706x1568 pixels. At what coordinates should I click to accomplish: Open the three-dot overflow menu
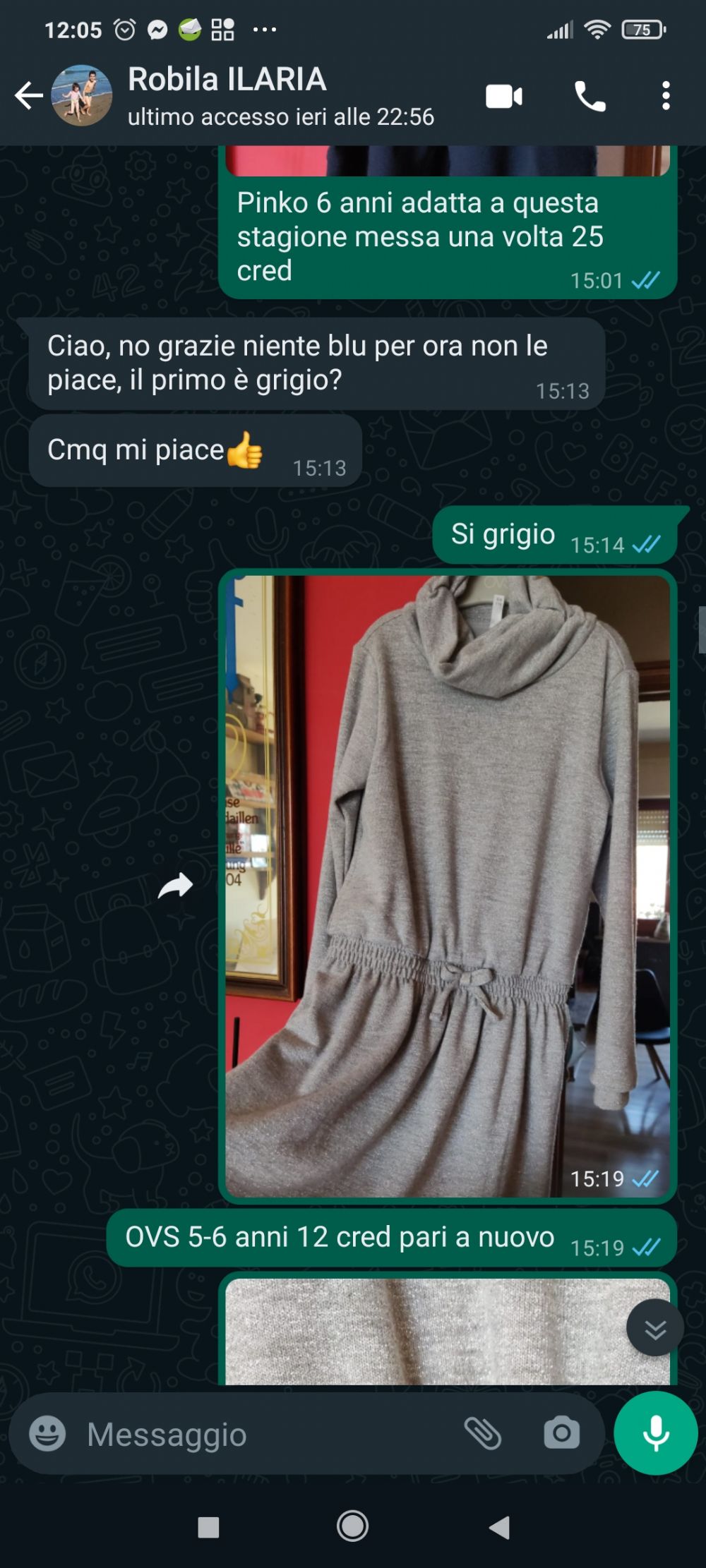coord(666,96)
